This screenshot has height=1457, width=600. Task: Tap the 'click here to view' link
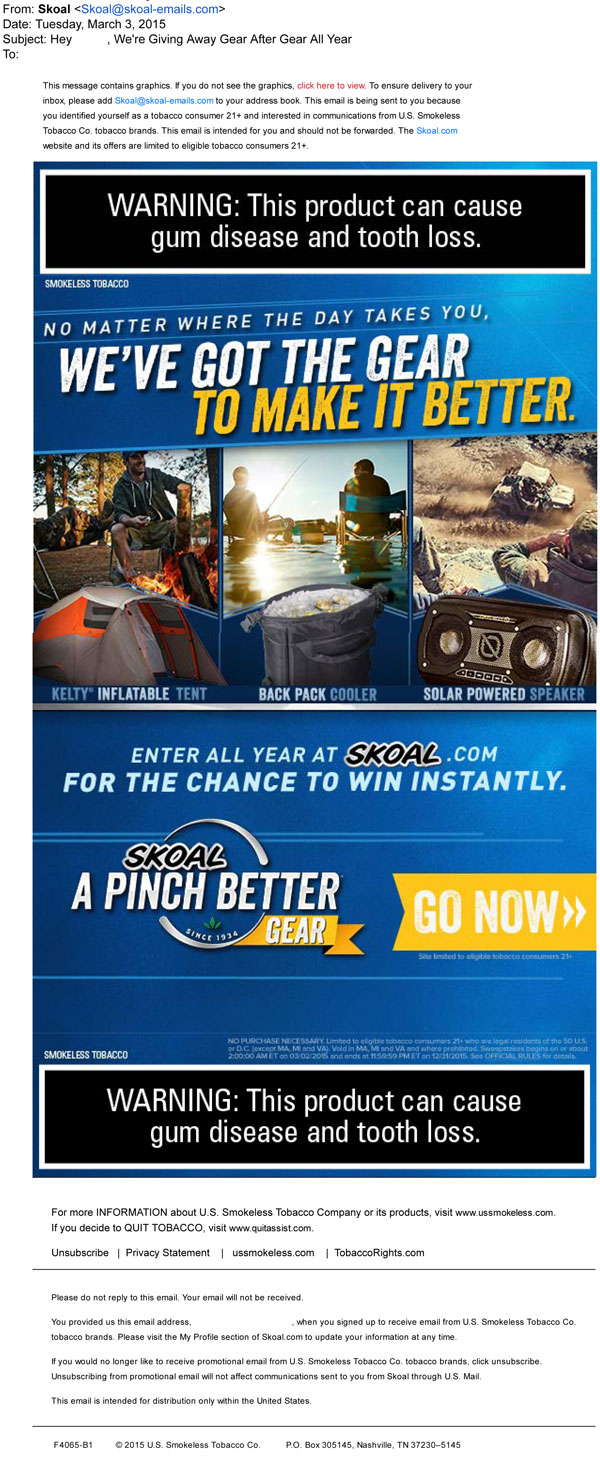click(x=330, y=86)
